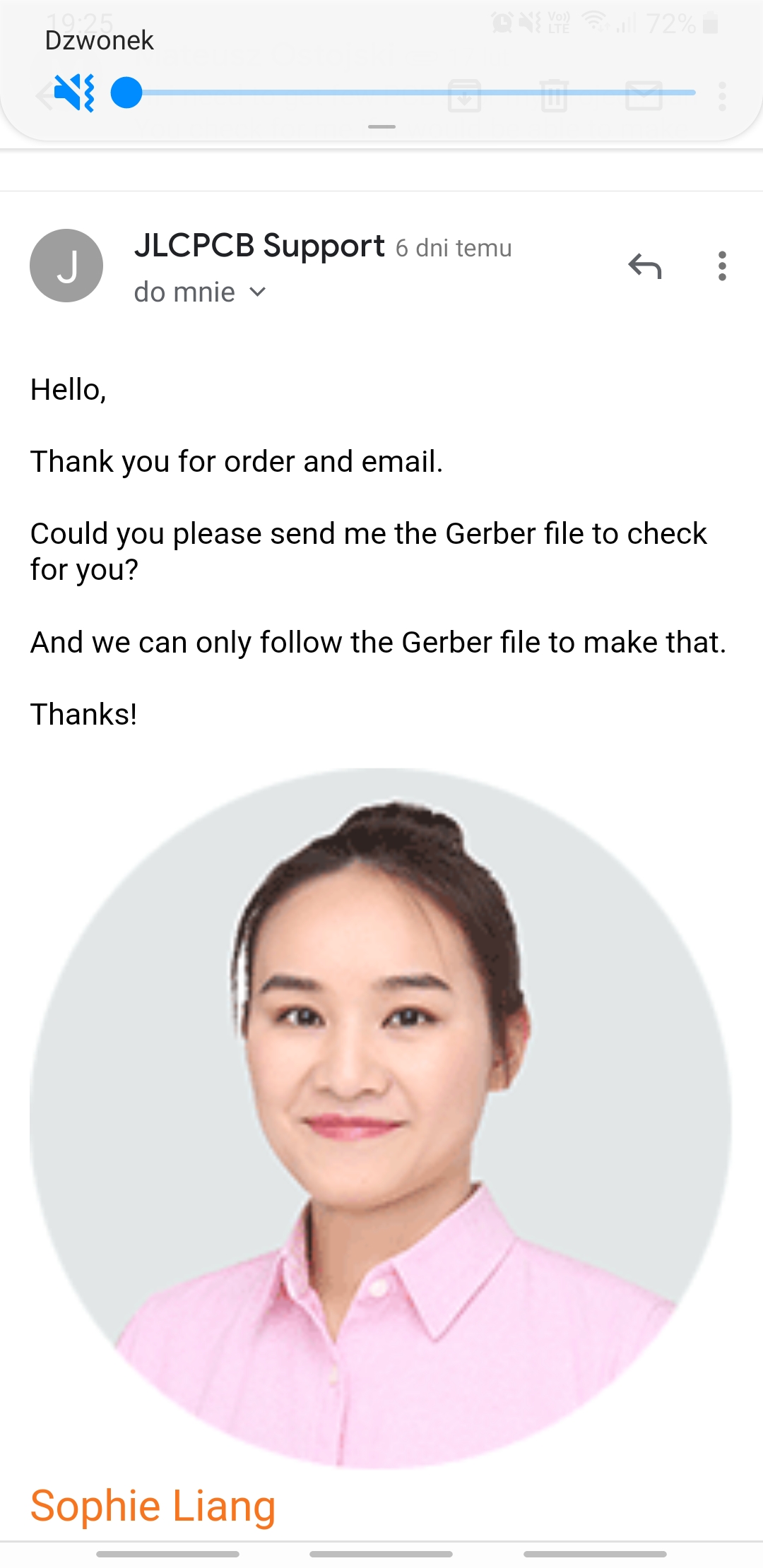The width and height of the screenshot is (763, 1568).
Task: Tap the muted ringer icon under Dzwonek
Action: click(74, 93)
